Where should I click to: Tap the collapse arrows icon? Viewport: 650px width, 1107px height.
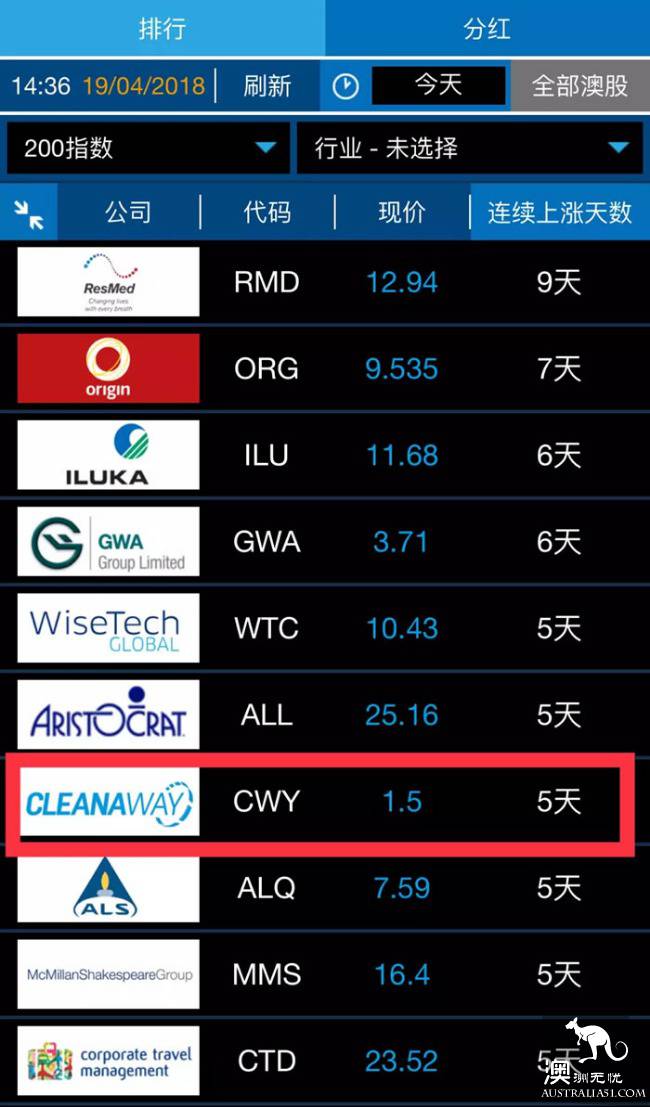pyautogui.click(x=29, y=213)
